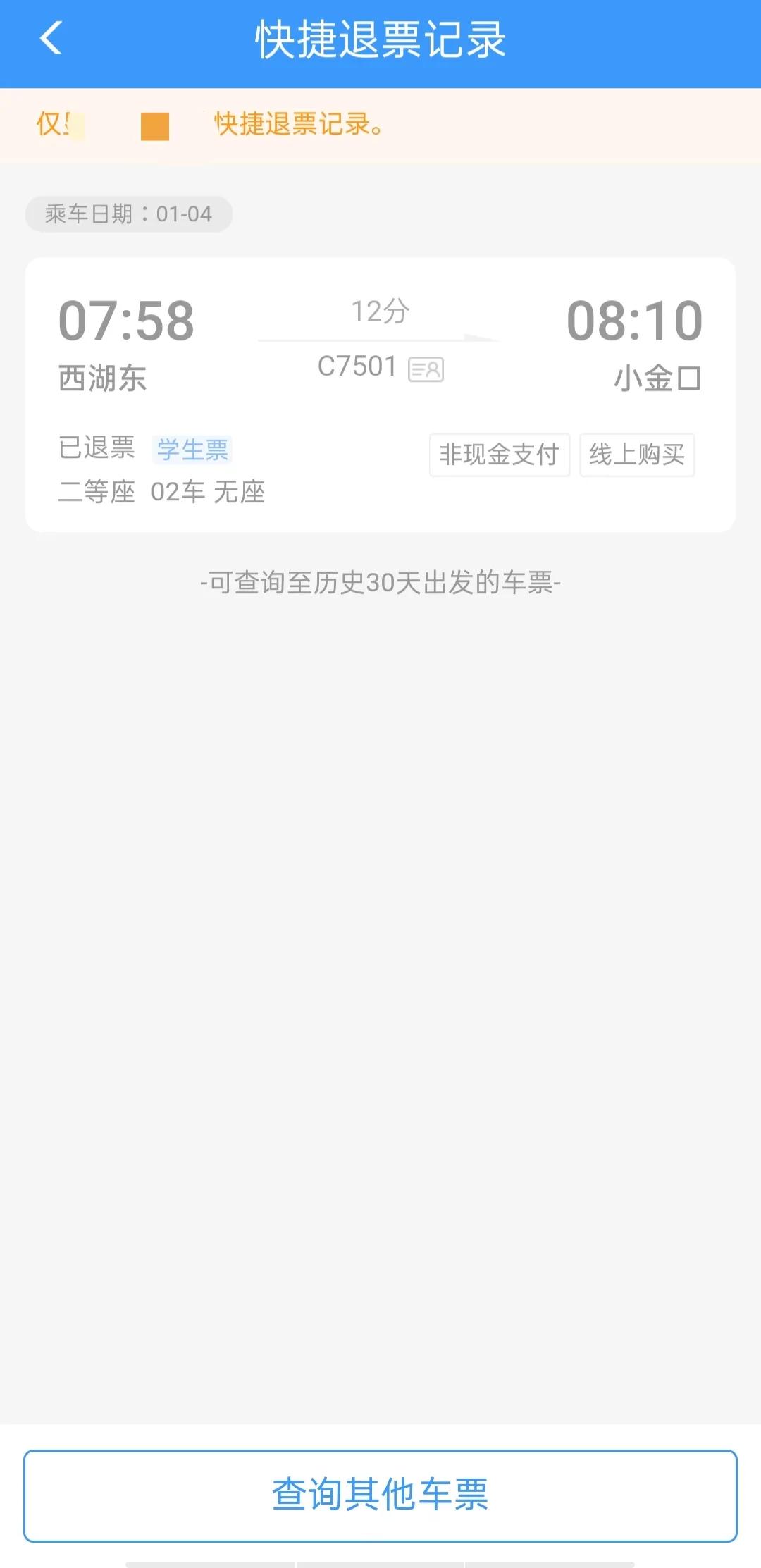Image resolution: width=761 pixels, height=1568 pixels.
Task: Tap the seat info 二等座 02车 无座
Action: [162, 494]
